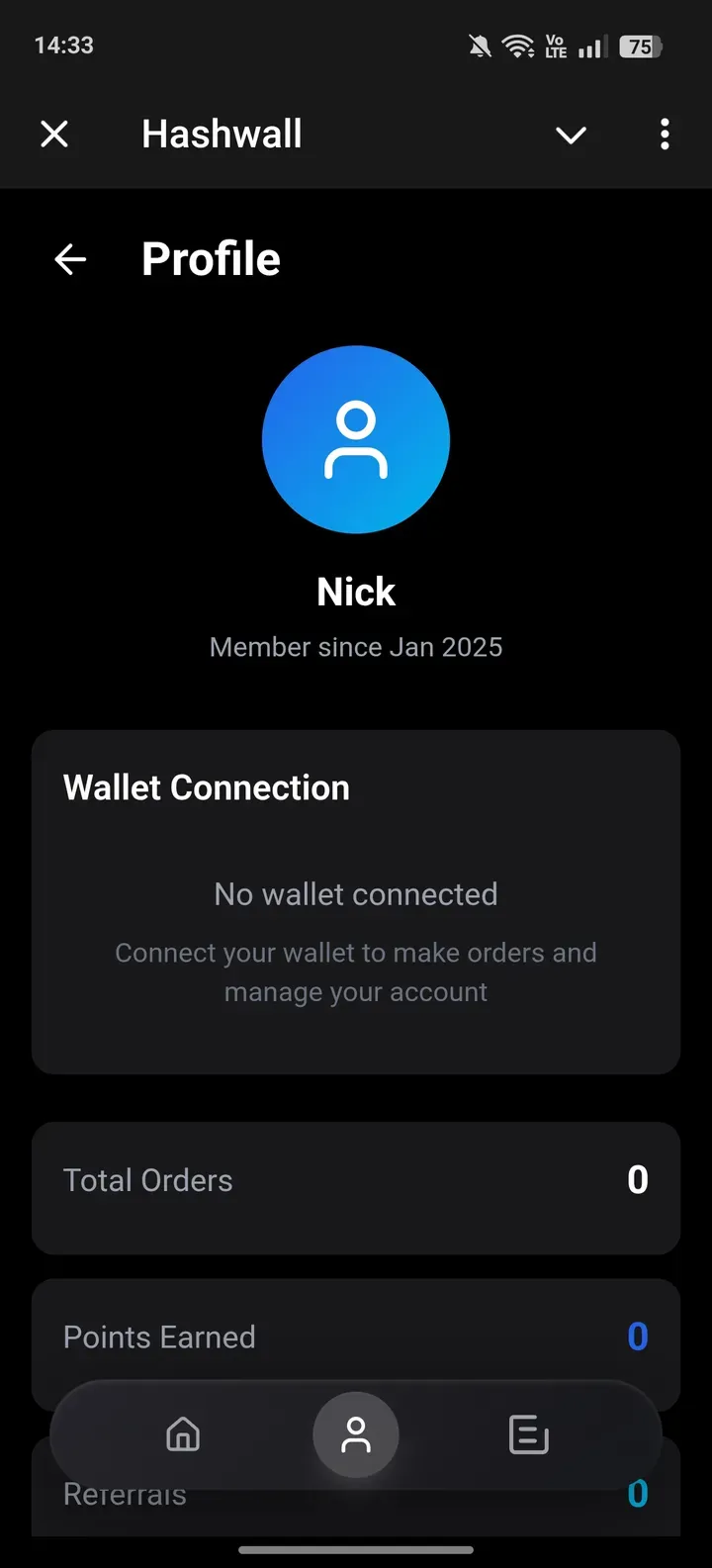The width and height of the screenshot is (712, 1568).
Task: Open the Orders list icon in bottom navigation
Action: tap(528, 1434)
